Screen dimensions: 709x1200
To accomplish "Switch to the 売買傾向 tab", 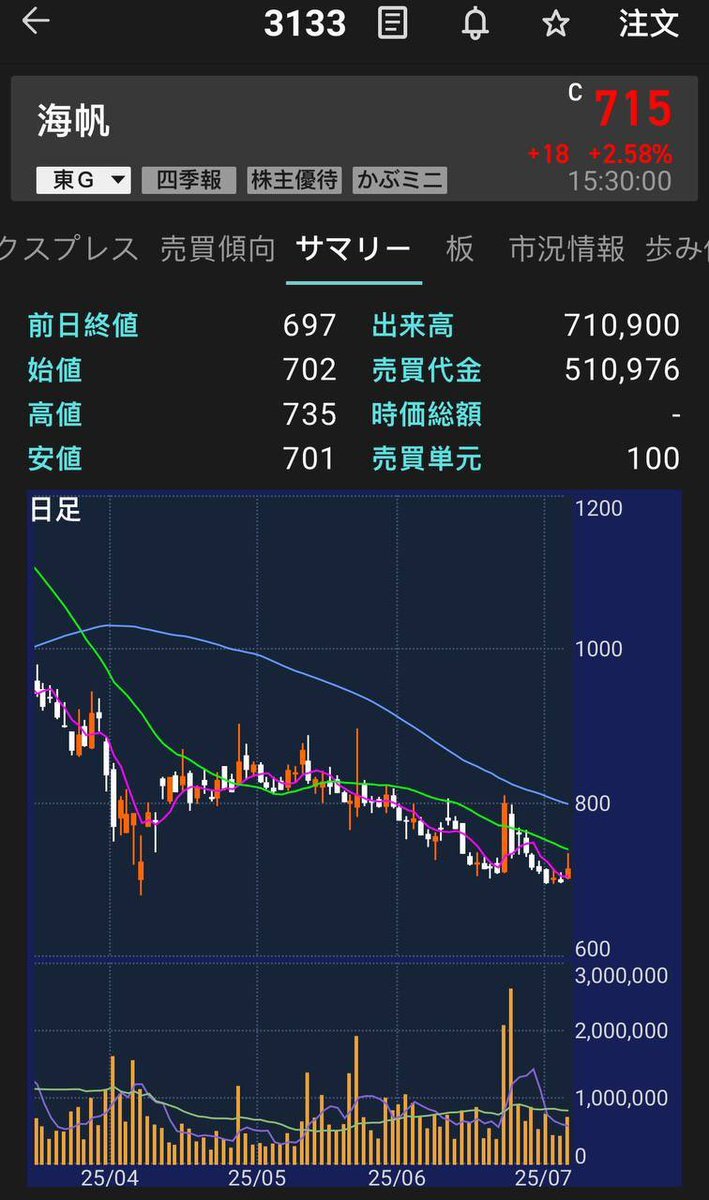I will (x=217, y=249).
